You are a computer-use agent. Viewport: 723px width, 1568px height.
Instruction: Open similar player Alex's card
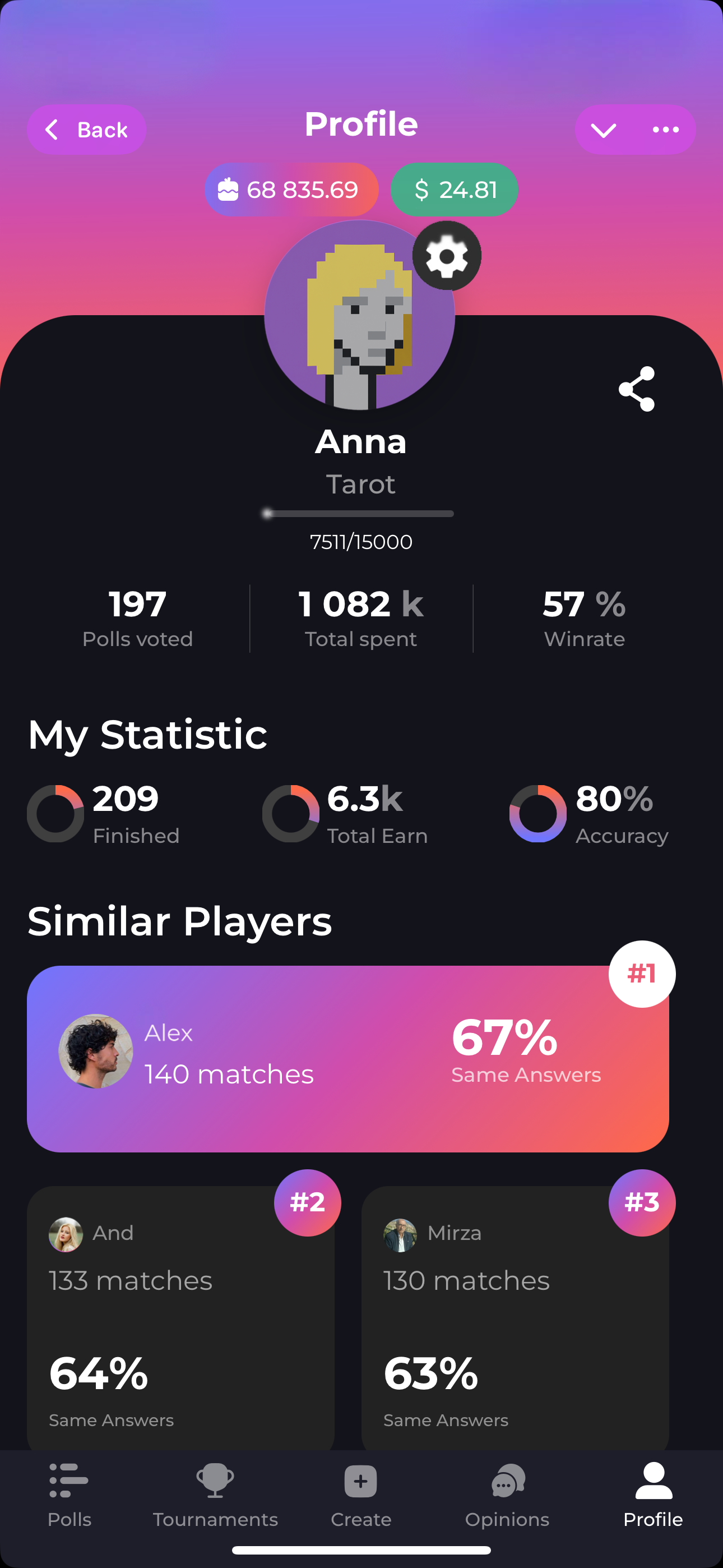point(347,1058)
